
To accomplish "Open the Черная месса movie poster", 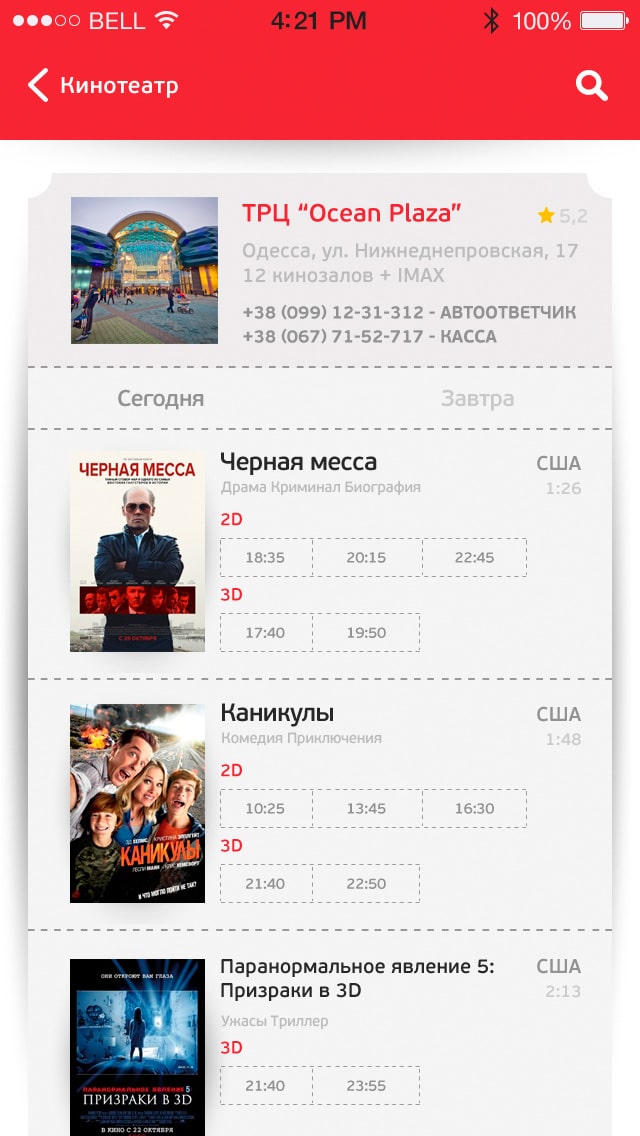I will pos(138,553).
